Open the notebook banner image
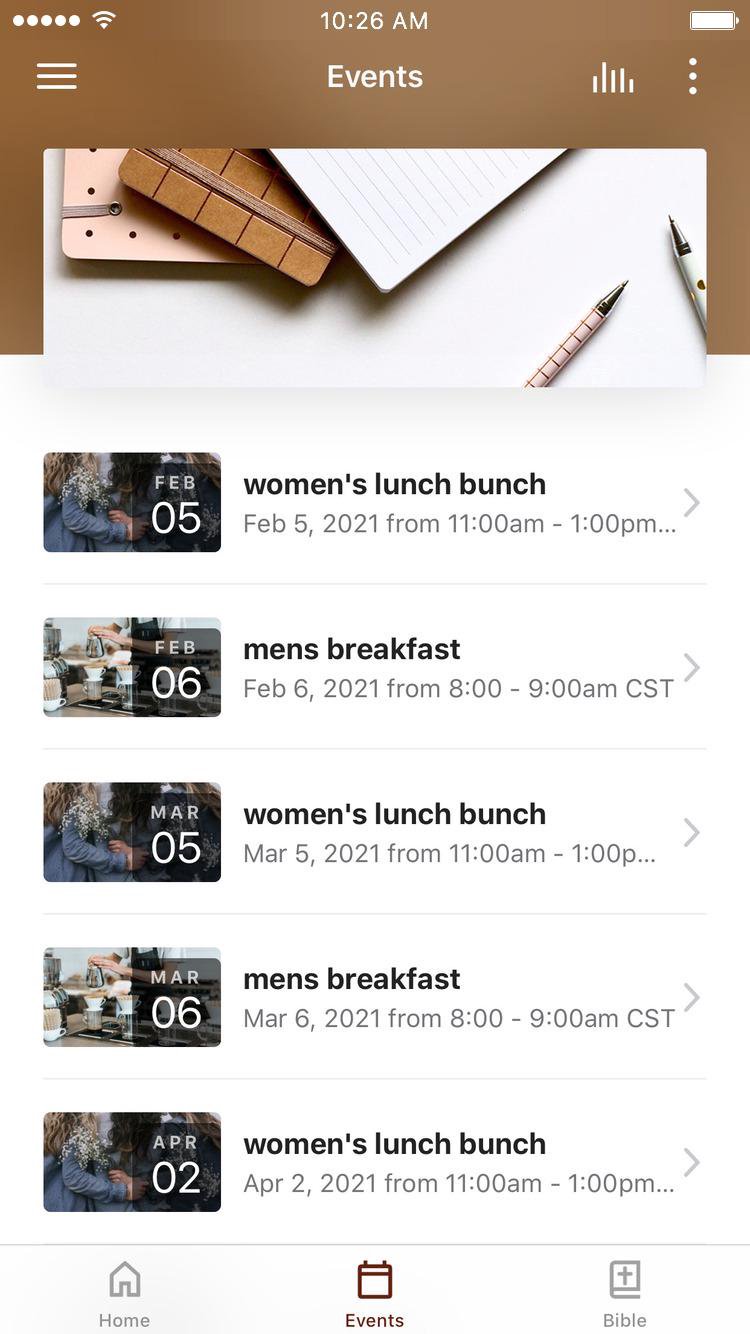750x1334 pixels. coord(375,268)
